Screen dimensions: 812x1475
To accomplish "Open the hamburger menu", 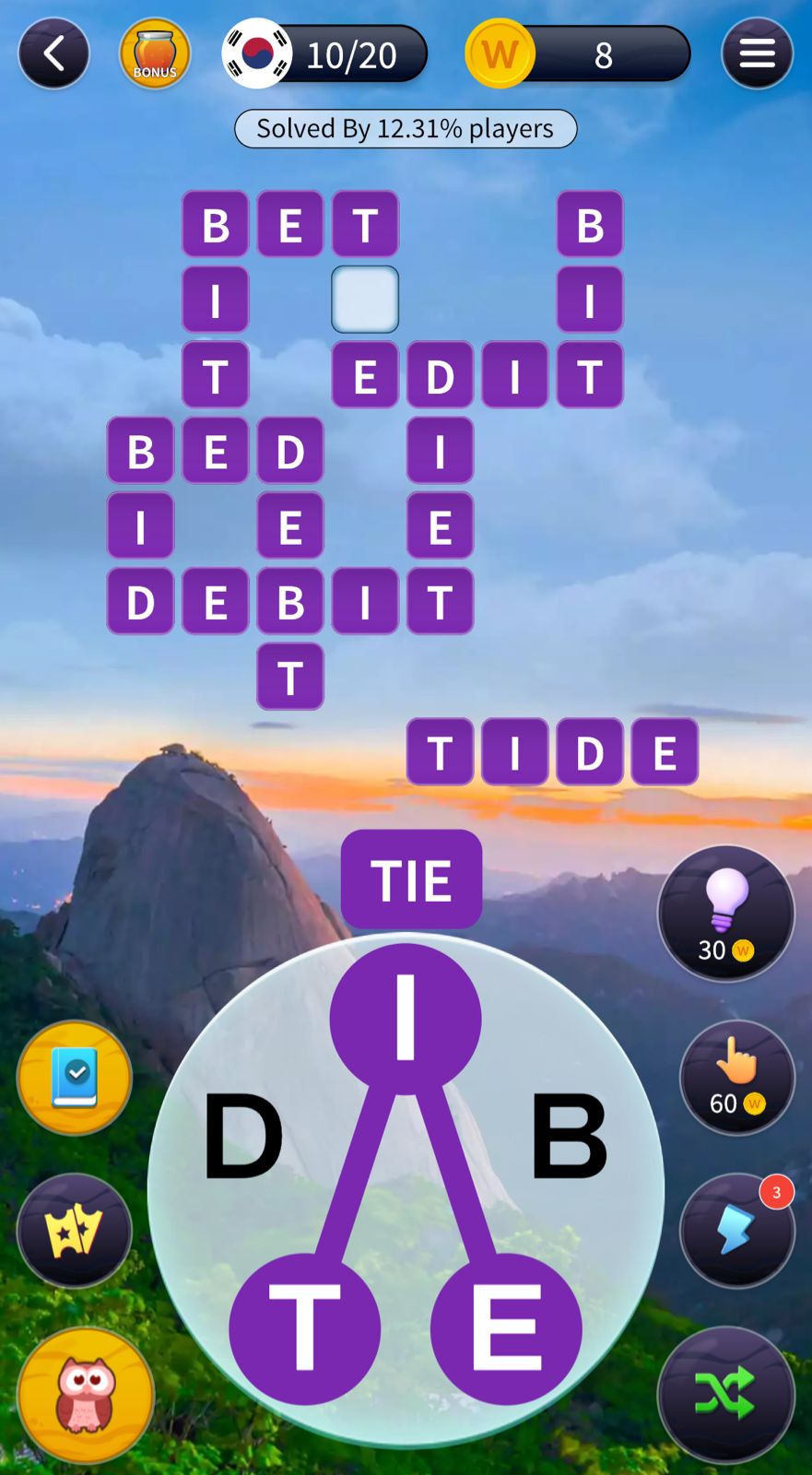I will (x=757, y=54).
